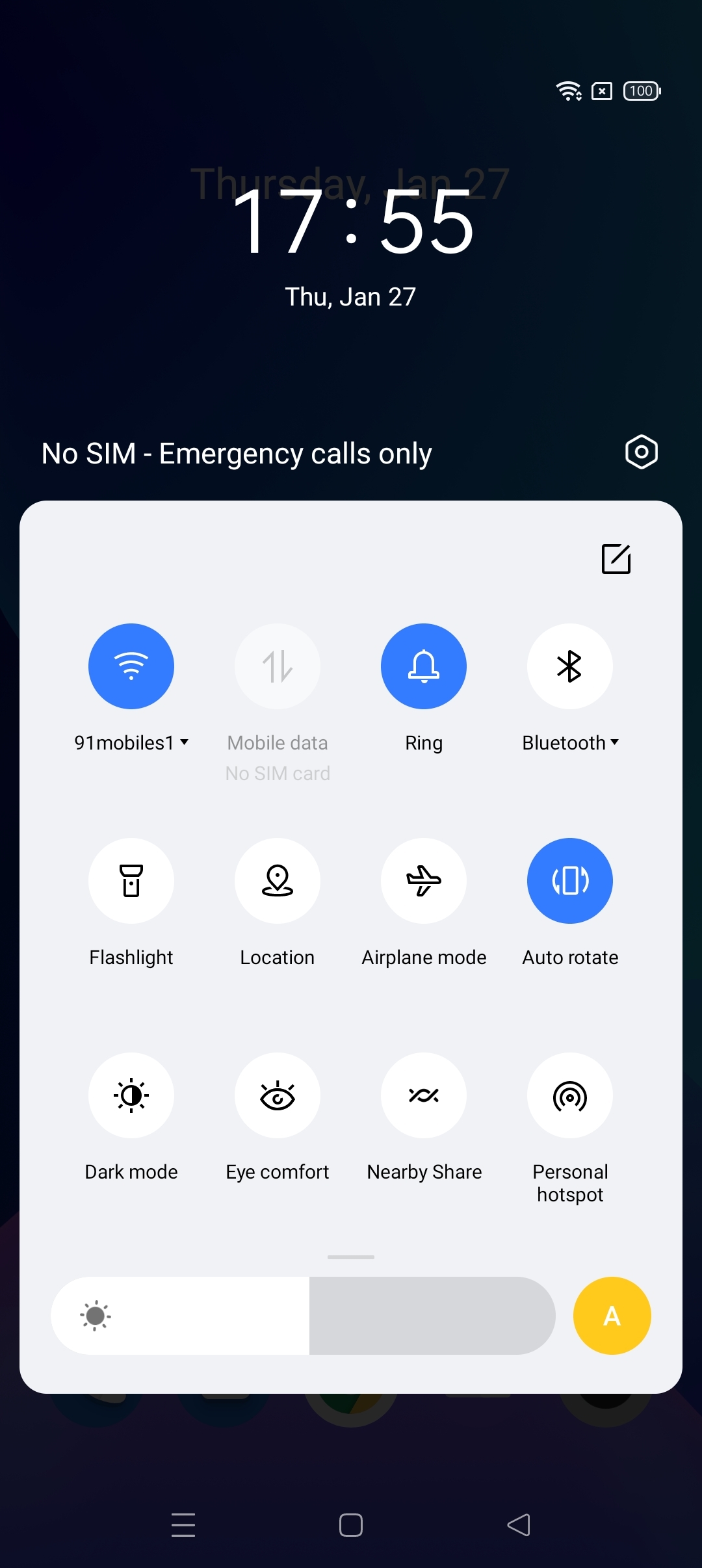Viewport: 702px width, 1568px height.
Task: Turn off the Wi-Fi tile
Action: click(131, 666)
